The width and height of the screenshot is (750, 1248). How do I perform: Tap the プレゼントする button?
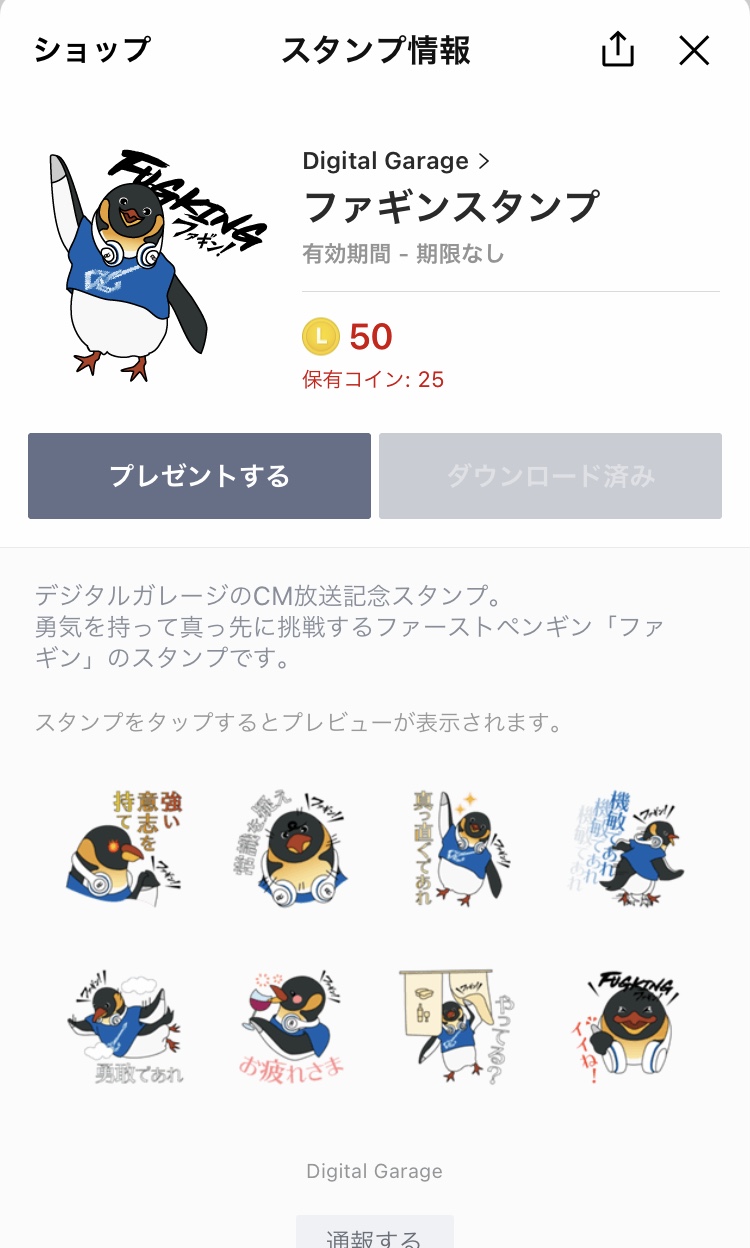pos(199,476)
